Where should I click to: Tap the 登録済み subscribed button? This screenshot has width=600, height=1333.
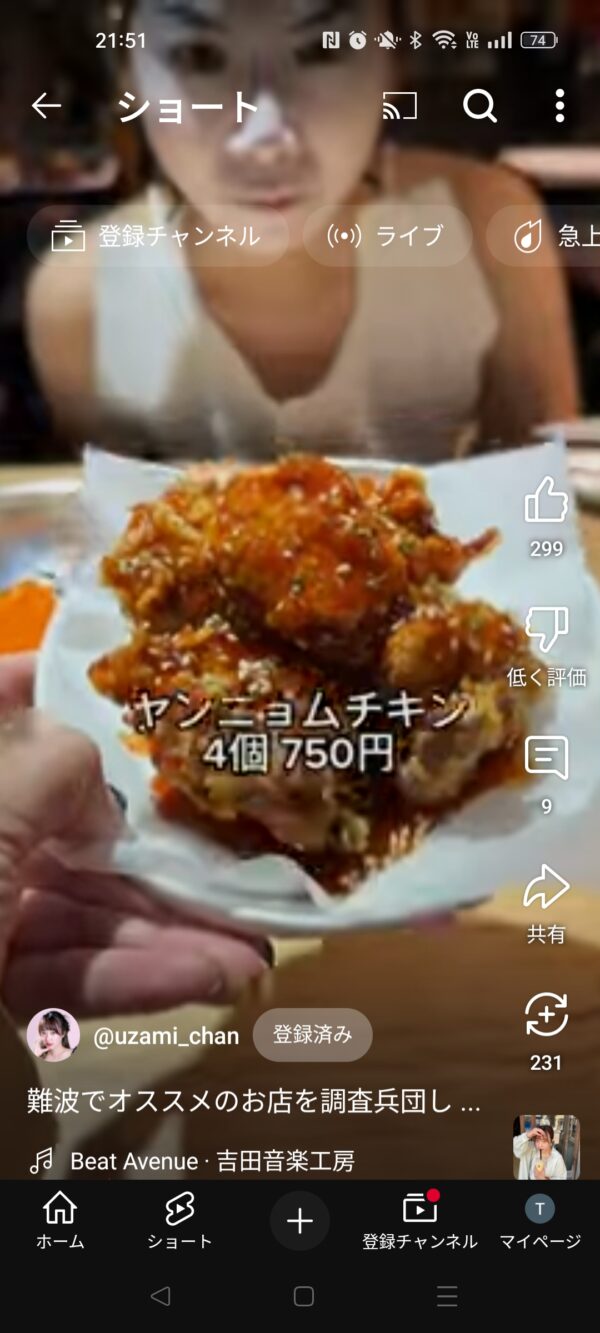tap(312, 1035)
